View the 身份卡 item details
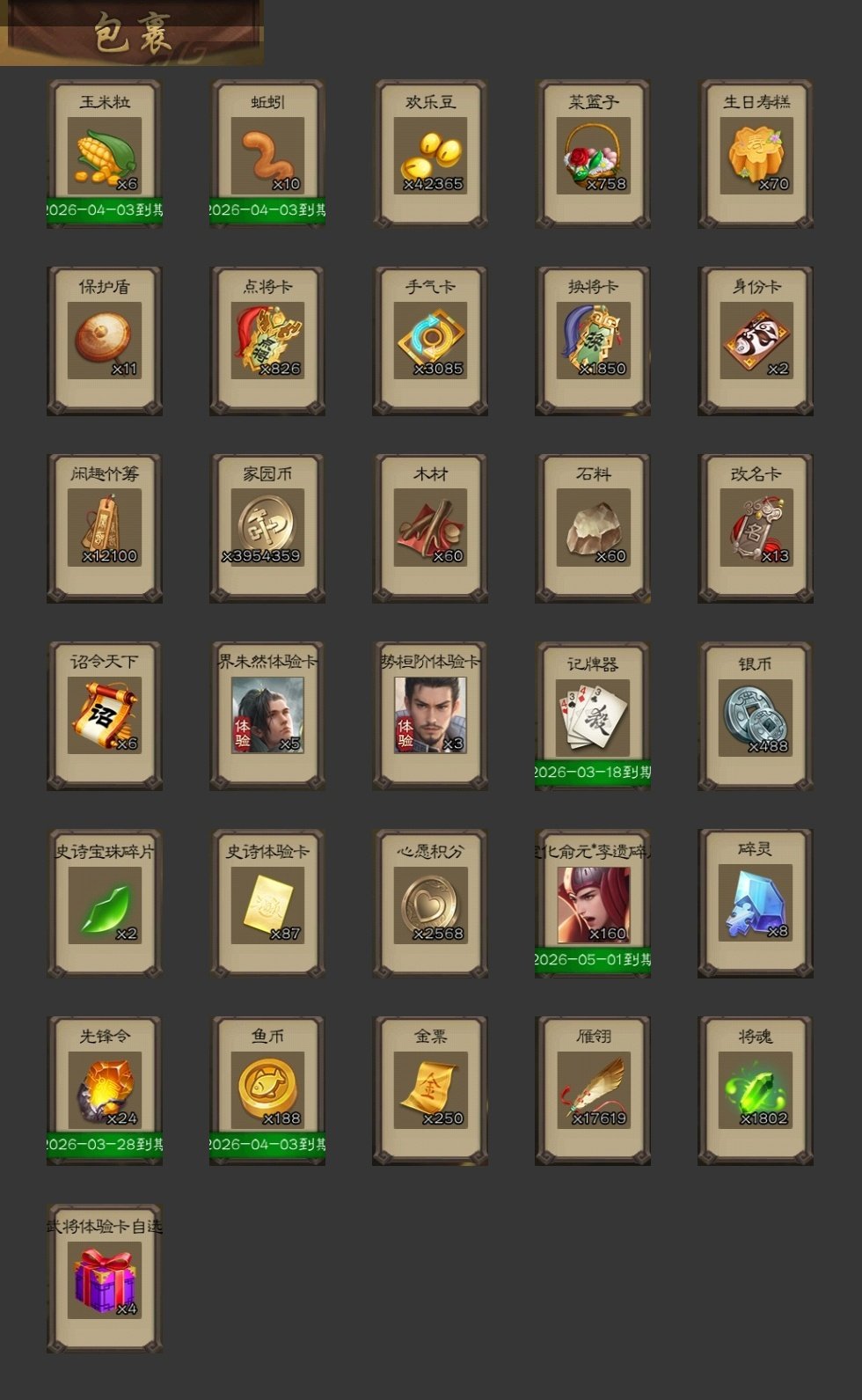 [x=756, y=341]
